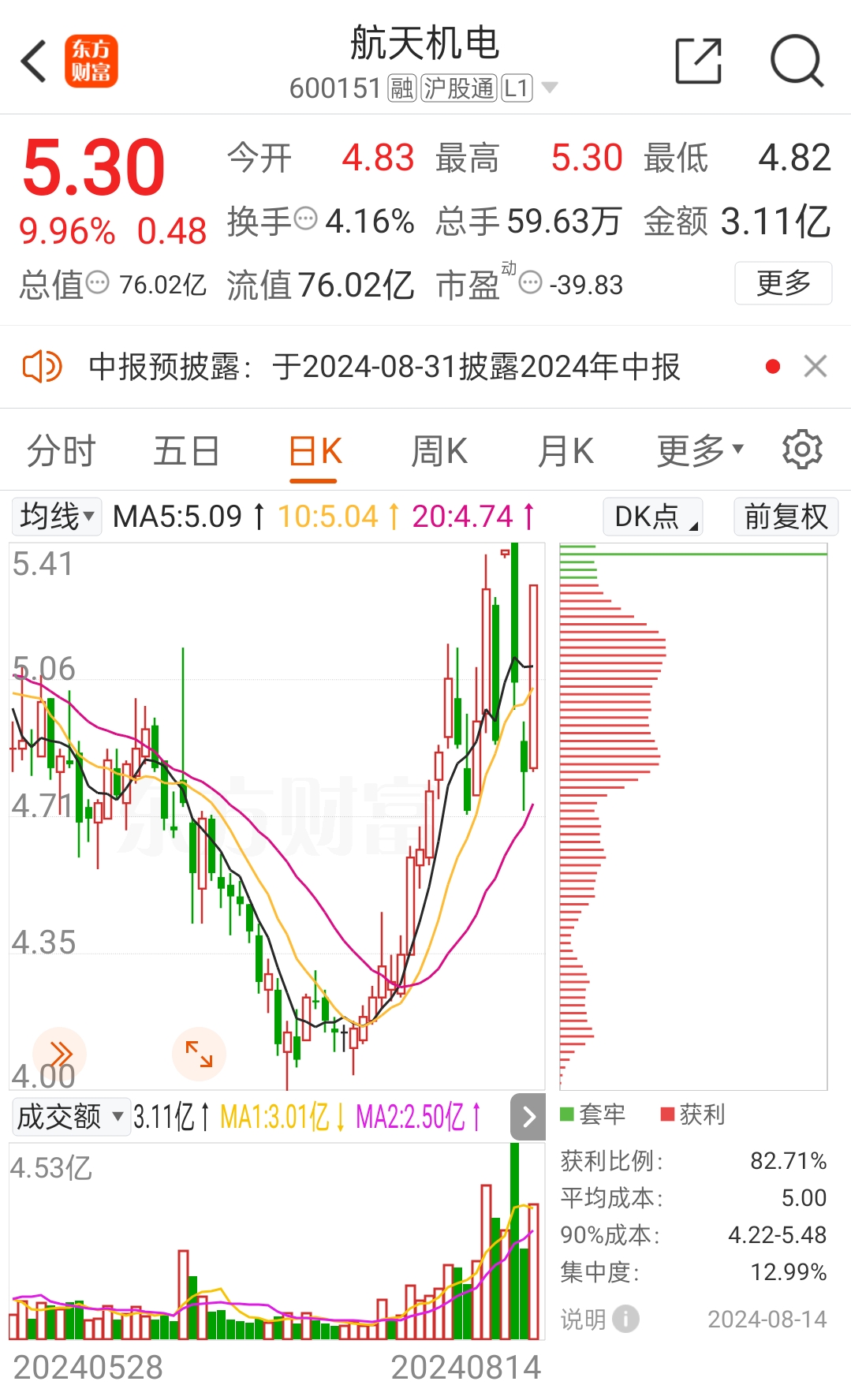Toggle DK点 buy-sell signal display
Viewport: 851px width, 1400px height.
point(651,517)
